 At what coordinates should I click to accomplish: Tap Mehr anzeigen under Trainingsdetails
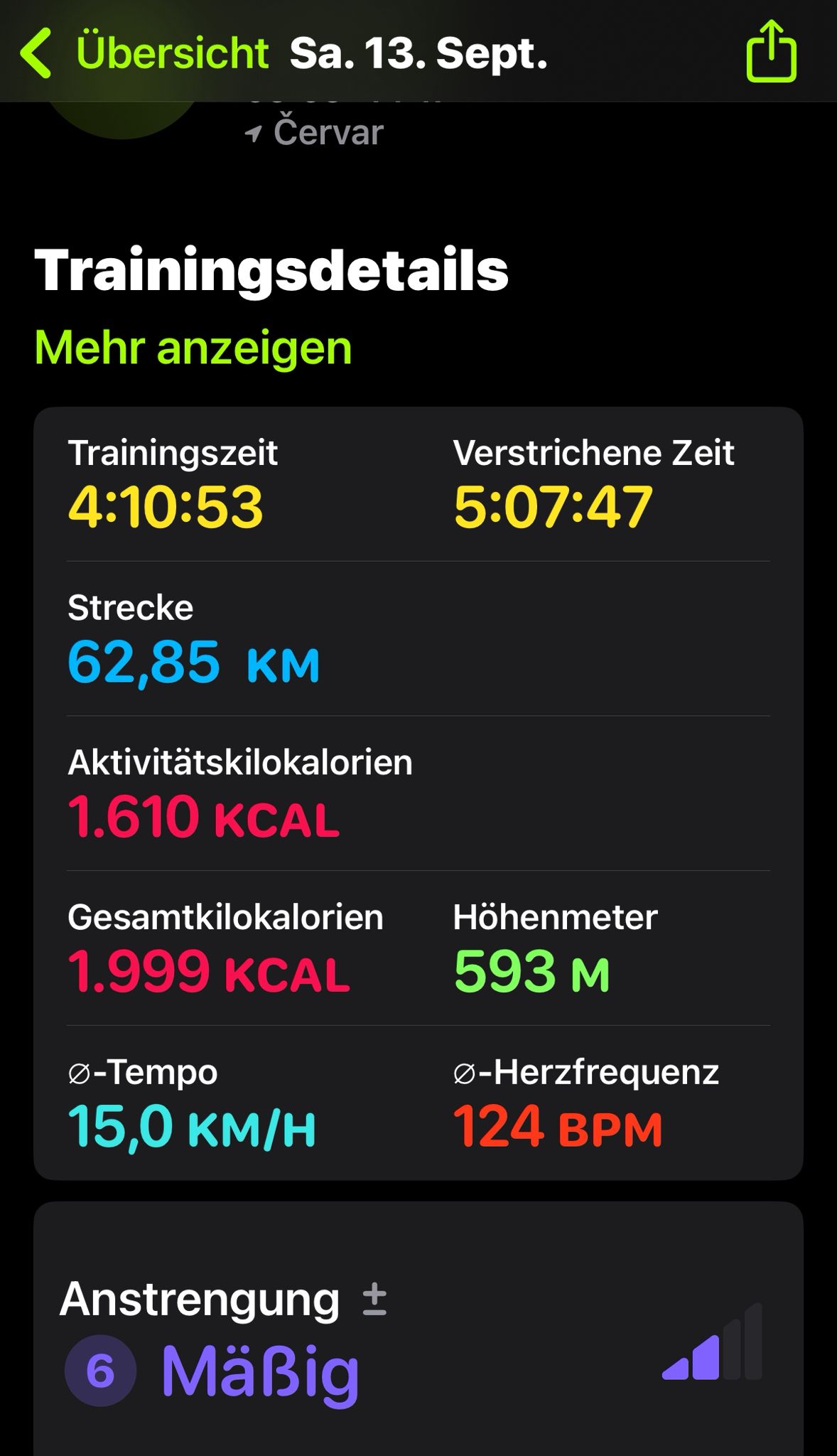(x=193, y=348)
